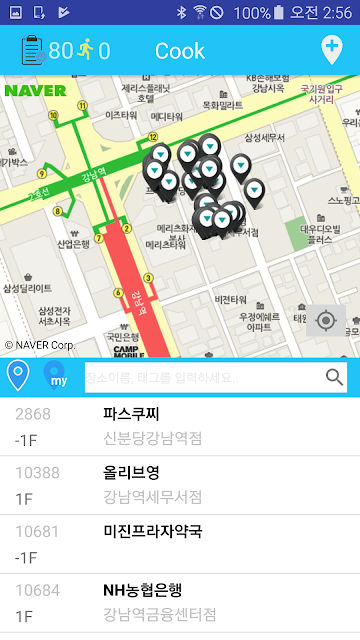
Task: Tap the blue location pin filter
Action: (18, 376)
